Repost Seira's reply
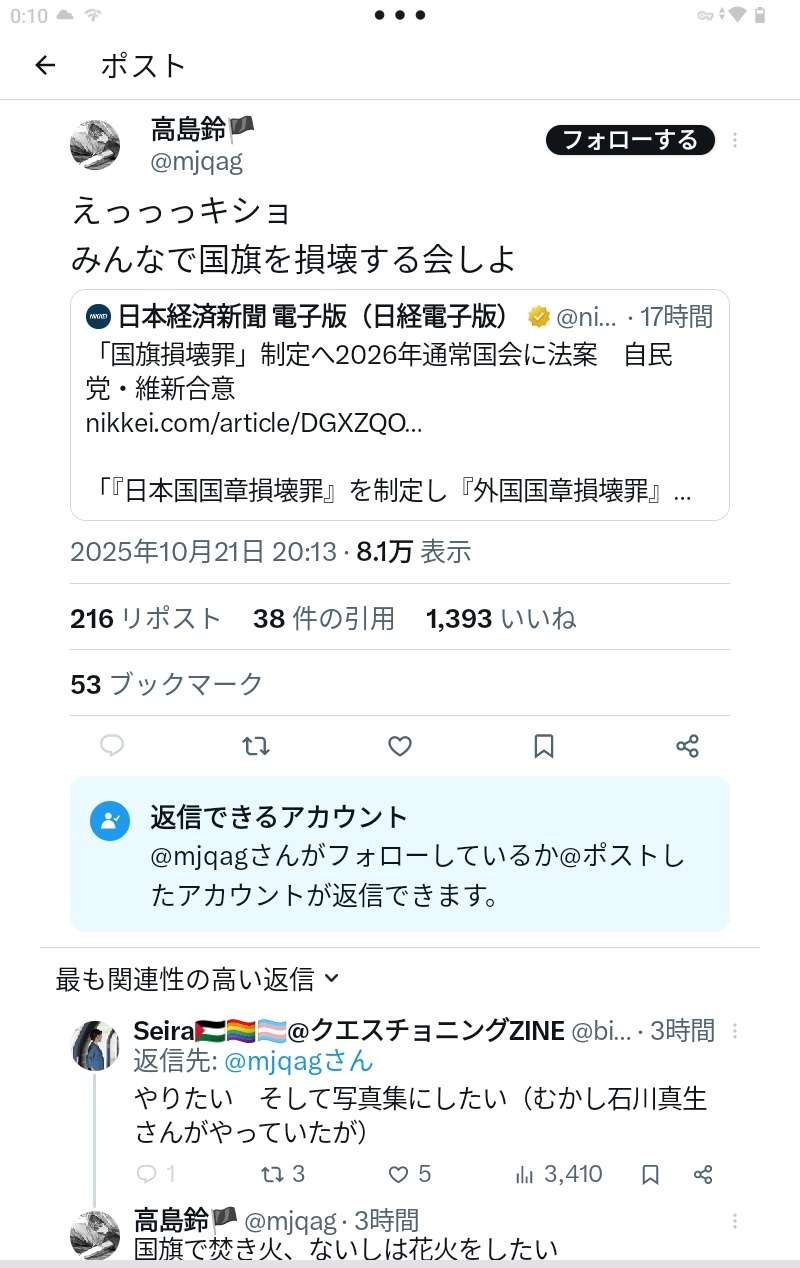 click(282, 1174)
